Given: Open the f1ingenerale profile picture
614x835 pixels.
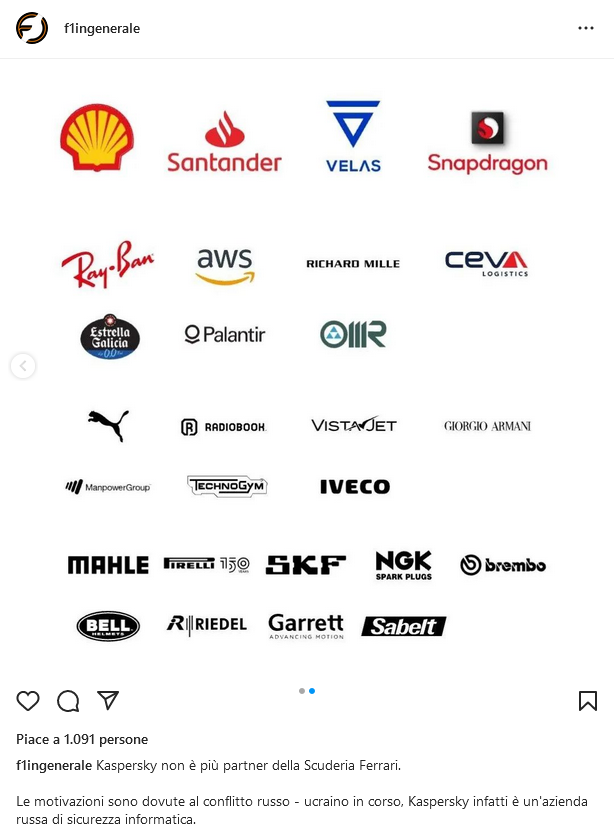Looking at the screenshot, I should (x=32, y=28).
